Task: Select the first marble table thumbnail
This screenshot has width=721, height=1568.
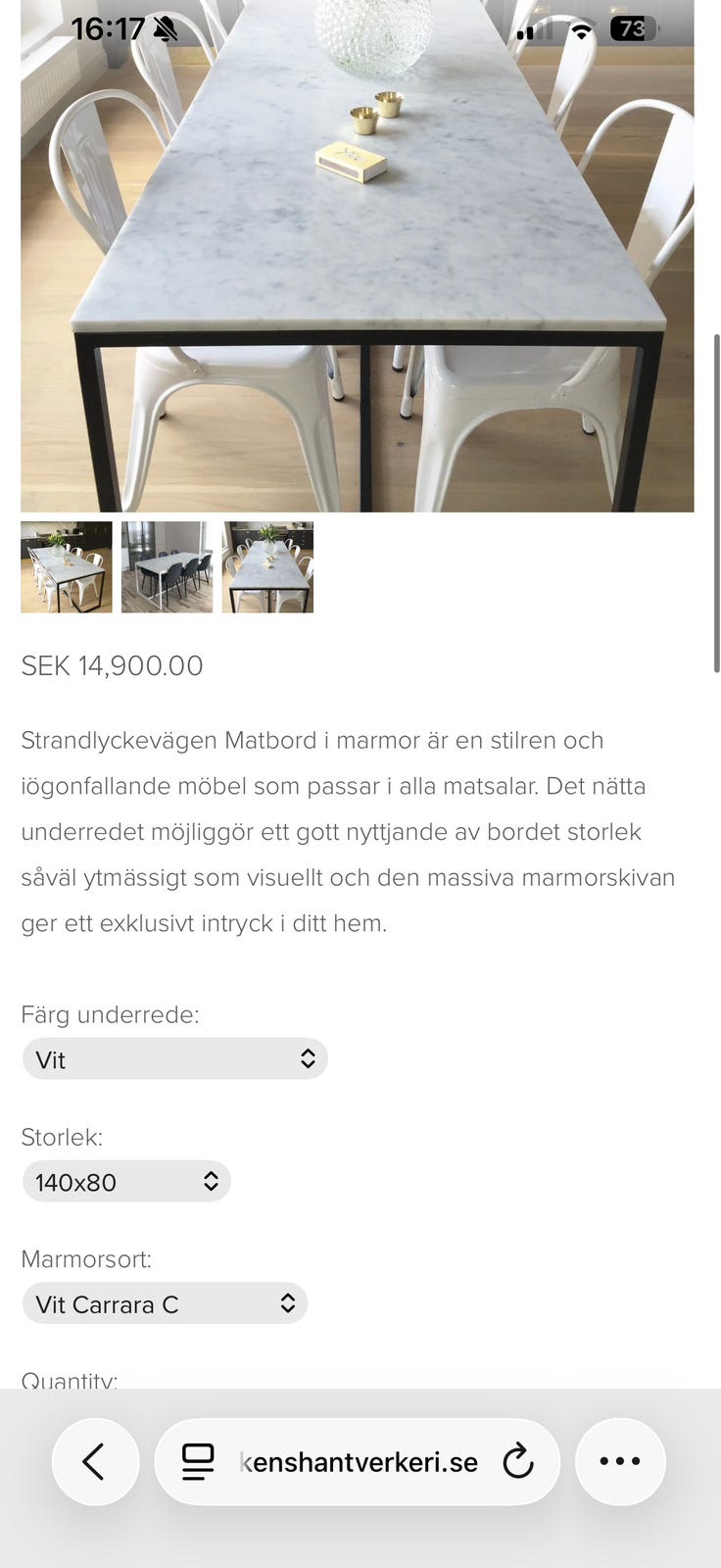Action: (x=66, y=566)
